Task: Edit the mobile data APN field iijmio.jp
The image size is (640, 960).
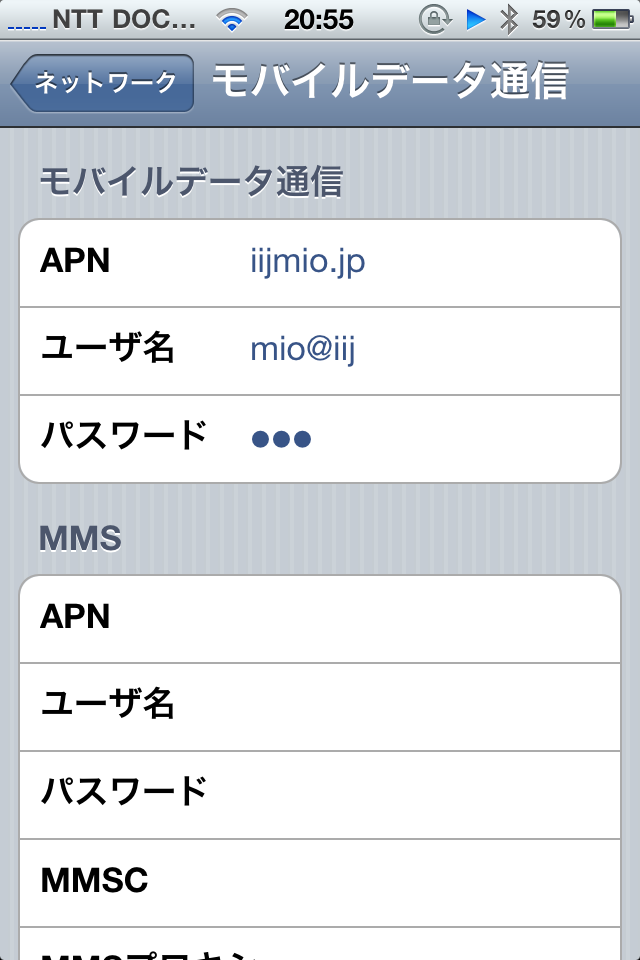Action: point(420,263)
